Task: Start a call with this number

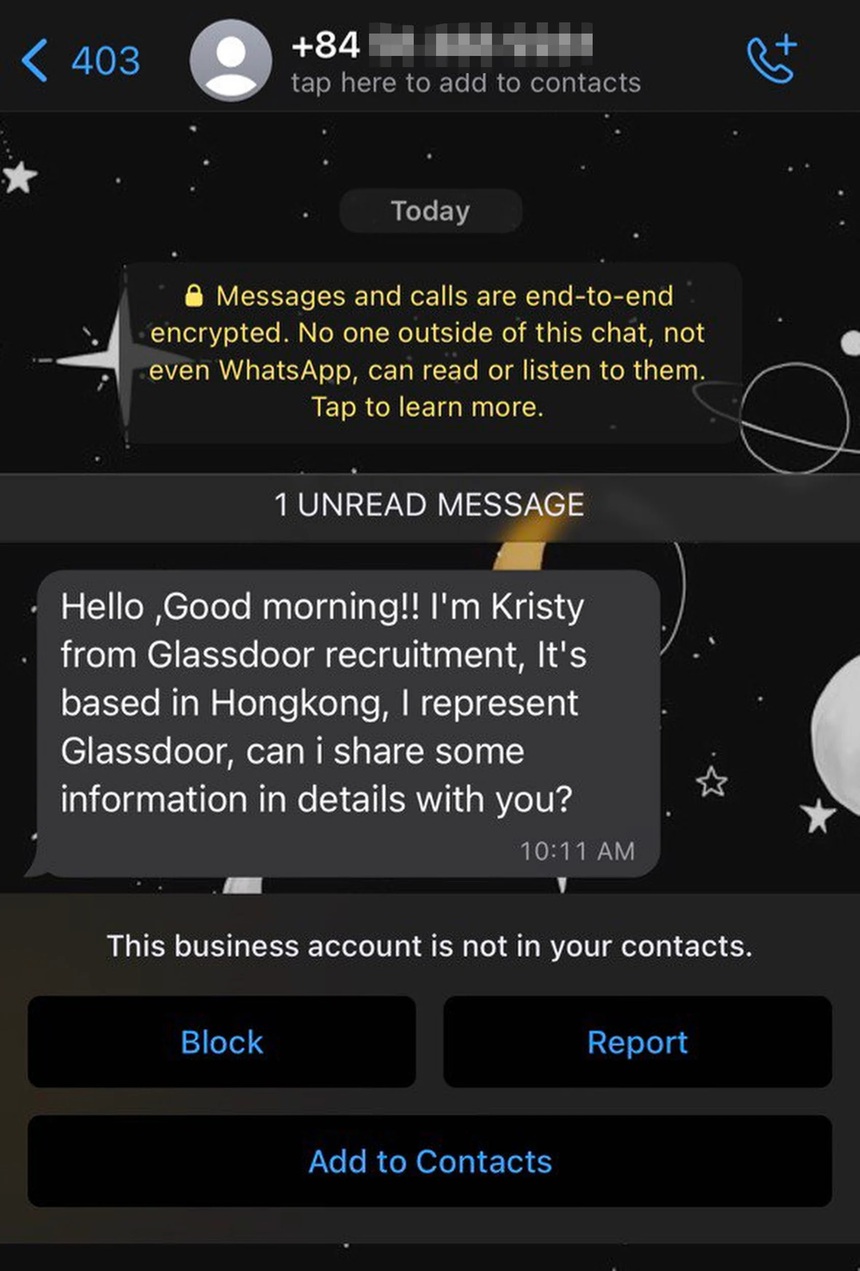Action: point(770,59)
